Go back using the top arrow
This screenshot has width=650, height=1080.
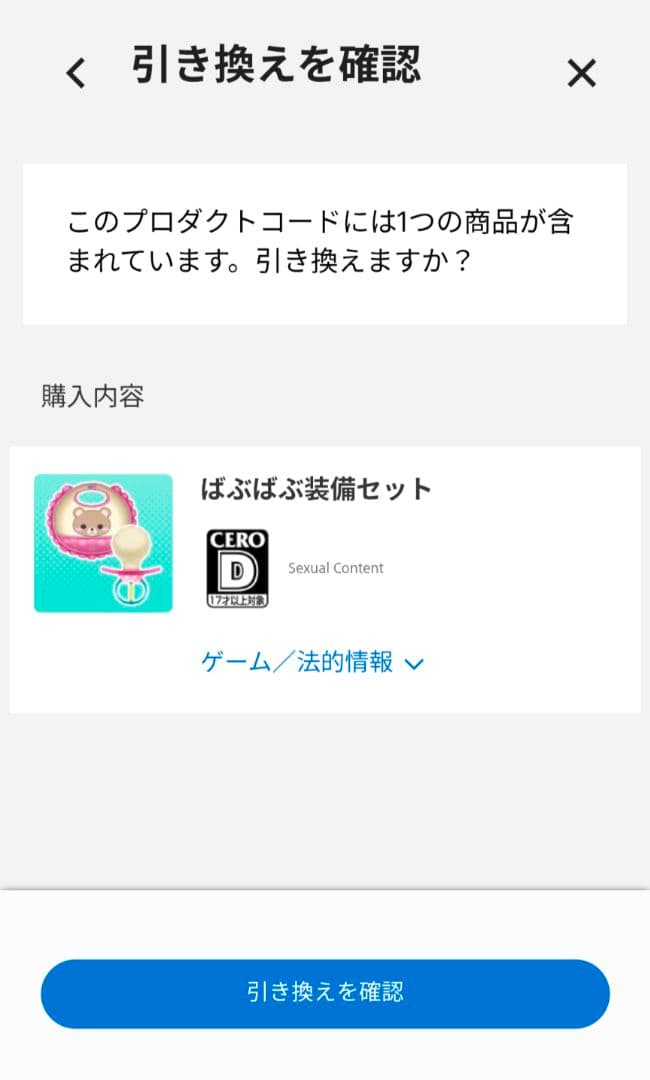[76, 72]
